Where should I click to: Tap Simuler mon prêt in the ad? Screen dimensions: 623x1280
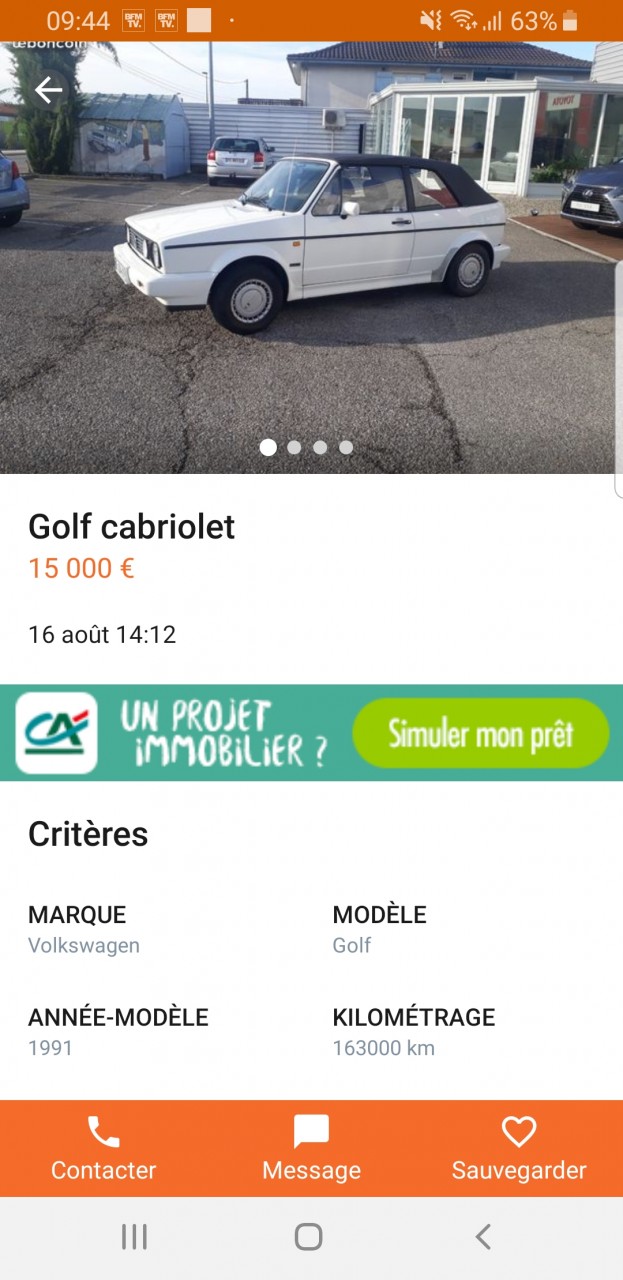click(480, 734)
